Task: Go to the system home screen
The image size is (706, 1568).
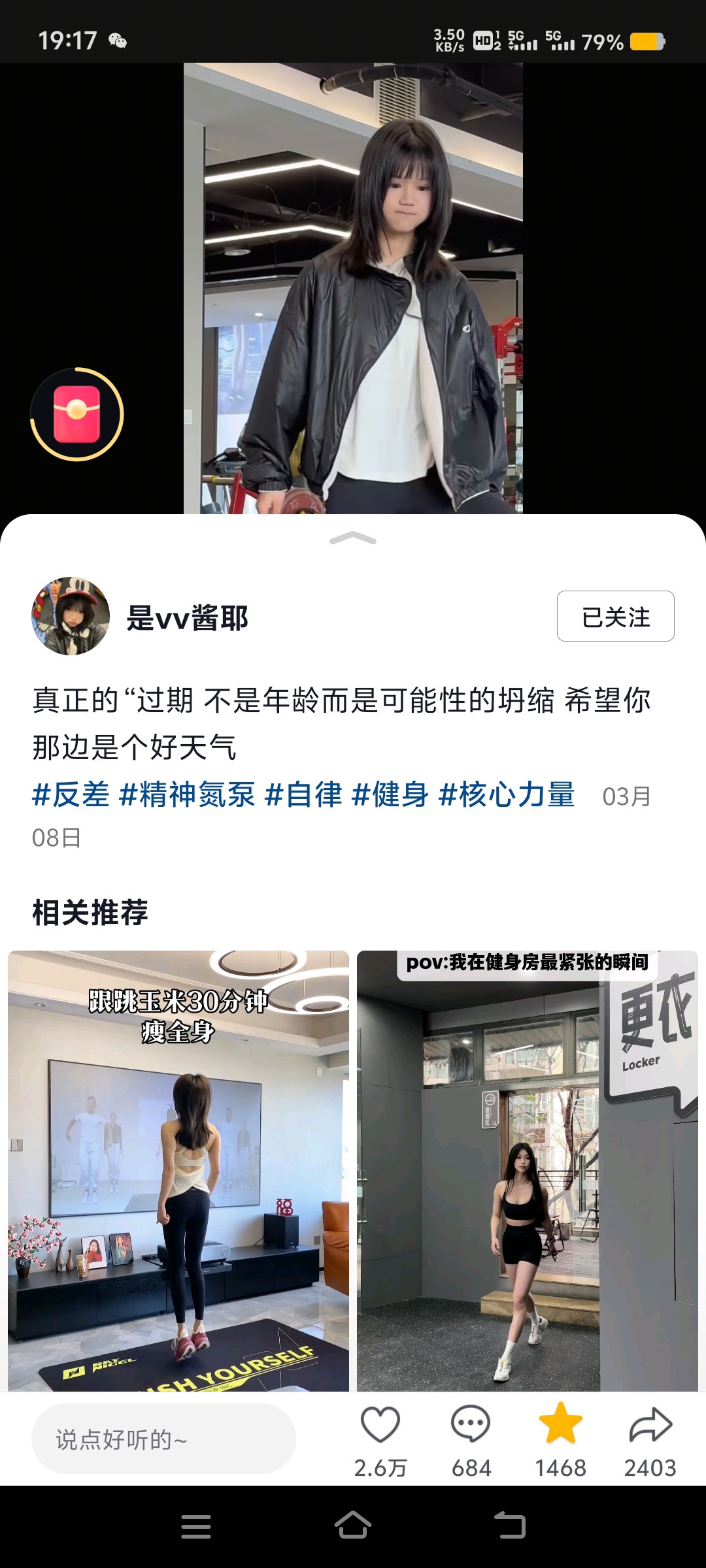Action: click(x=353, y=1526)
